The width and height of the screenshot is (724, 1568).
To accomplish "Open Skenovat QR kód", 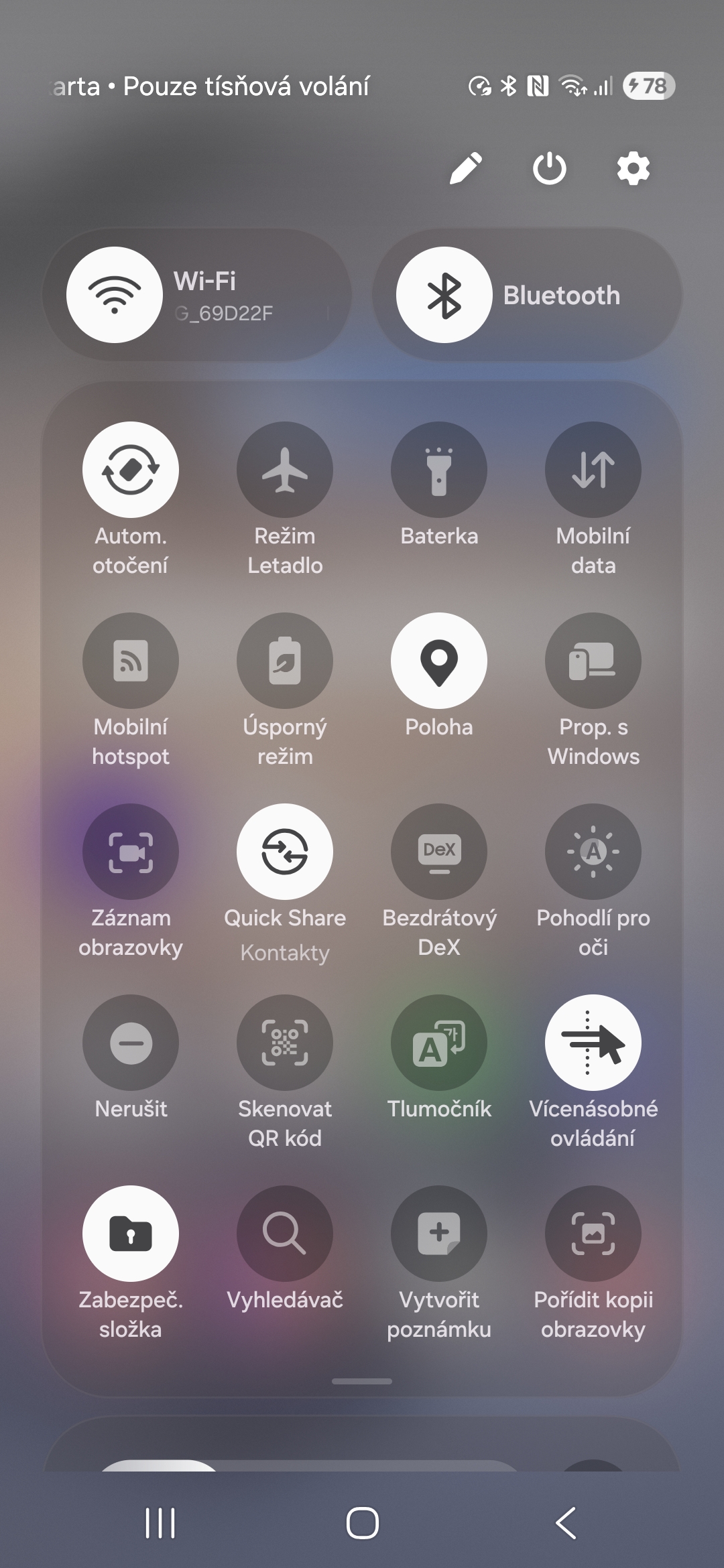I will point(285,1042).
